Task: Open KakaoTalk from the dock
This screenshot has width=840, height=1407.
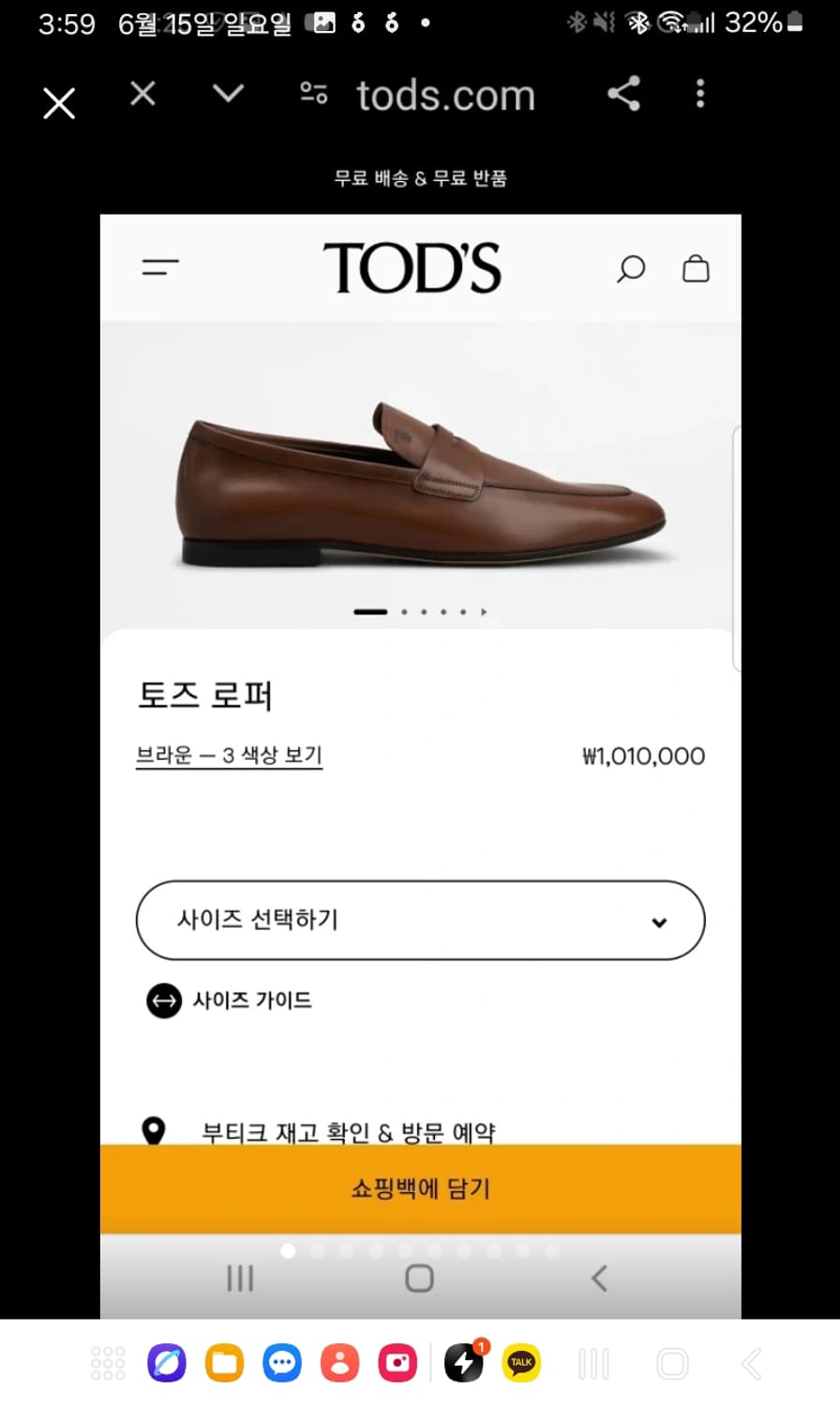Action: click(x=521, y=1361)
